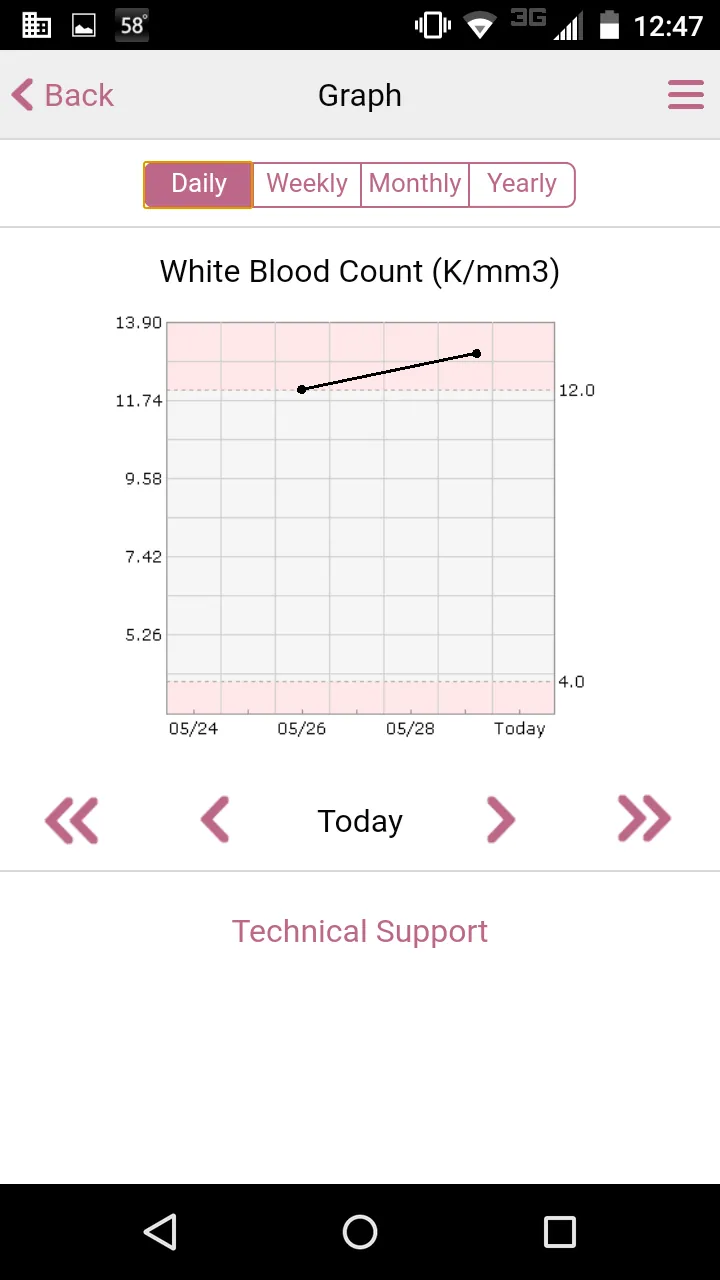The image size is (720, 1280).
Task: Switch to the Weekly view
Action: (x=306, y=184)
